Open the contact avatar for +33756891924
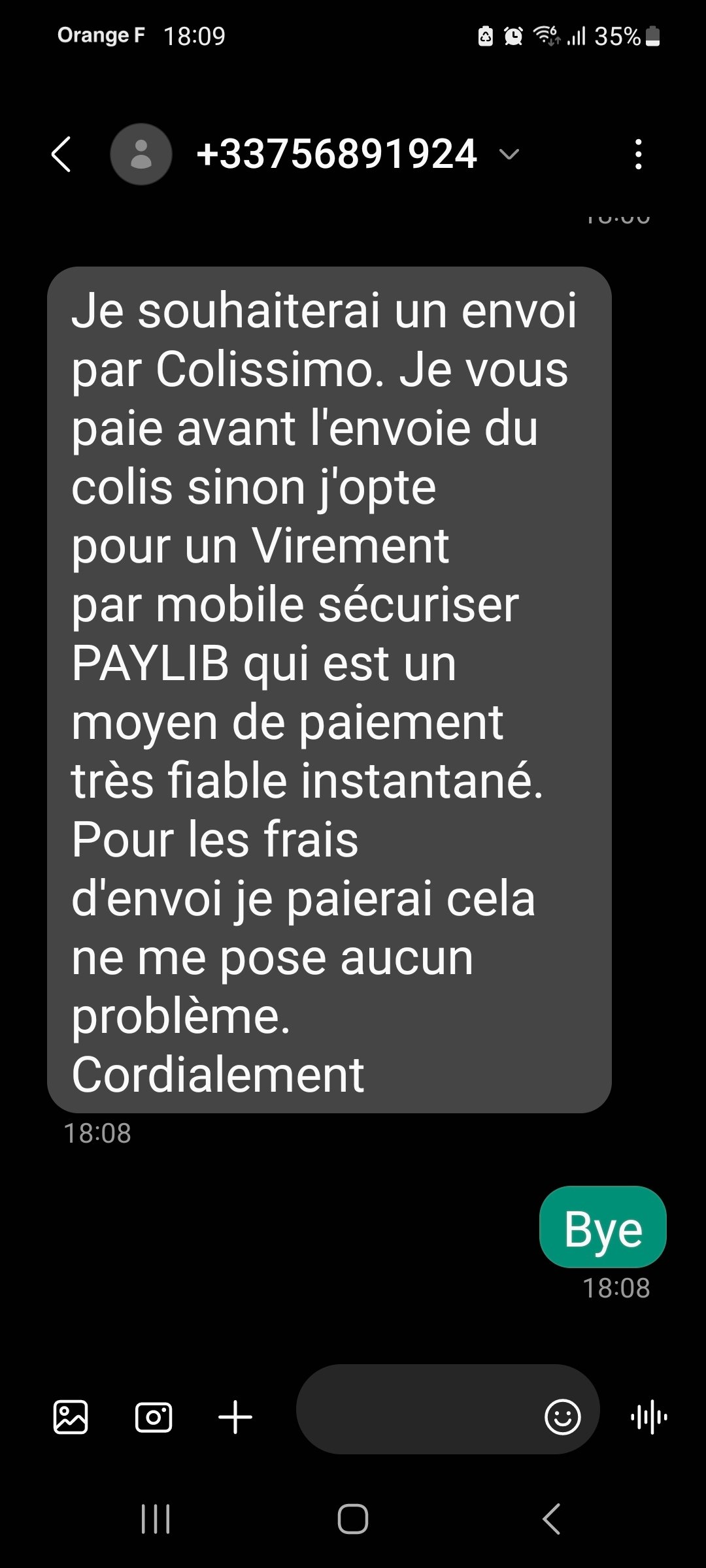Screen dimensions: 706x1568 tap(141, 154)
